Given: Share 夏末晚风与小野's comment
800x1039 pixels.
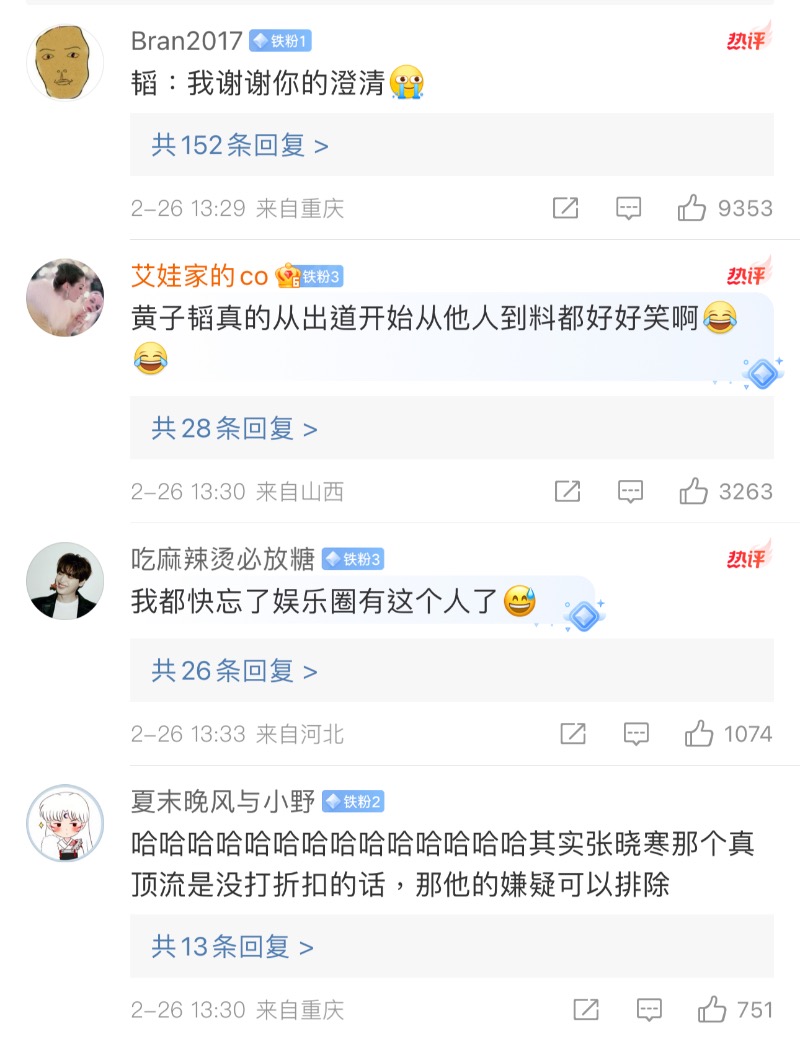Looking at the screenshot, I should tap(586, 1009).
